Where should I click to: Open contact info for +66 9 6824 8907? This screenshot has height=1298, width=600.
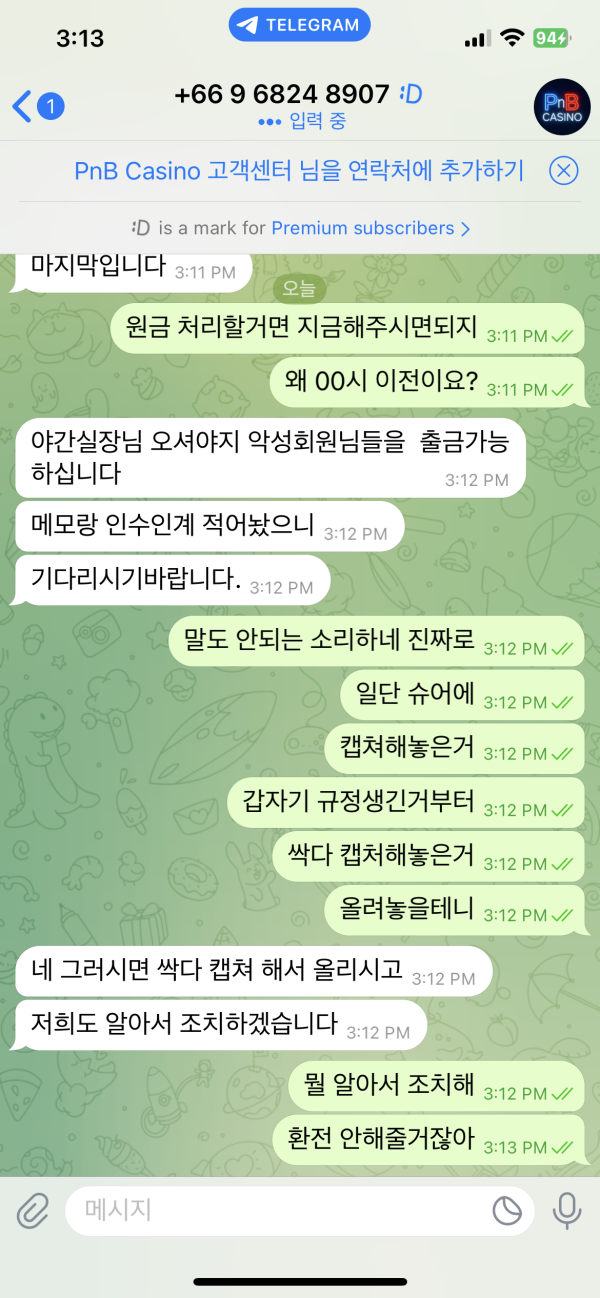[290, 95]
